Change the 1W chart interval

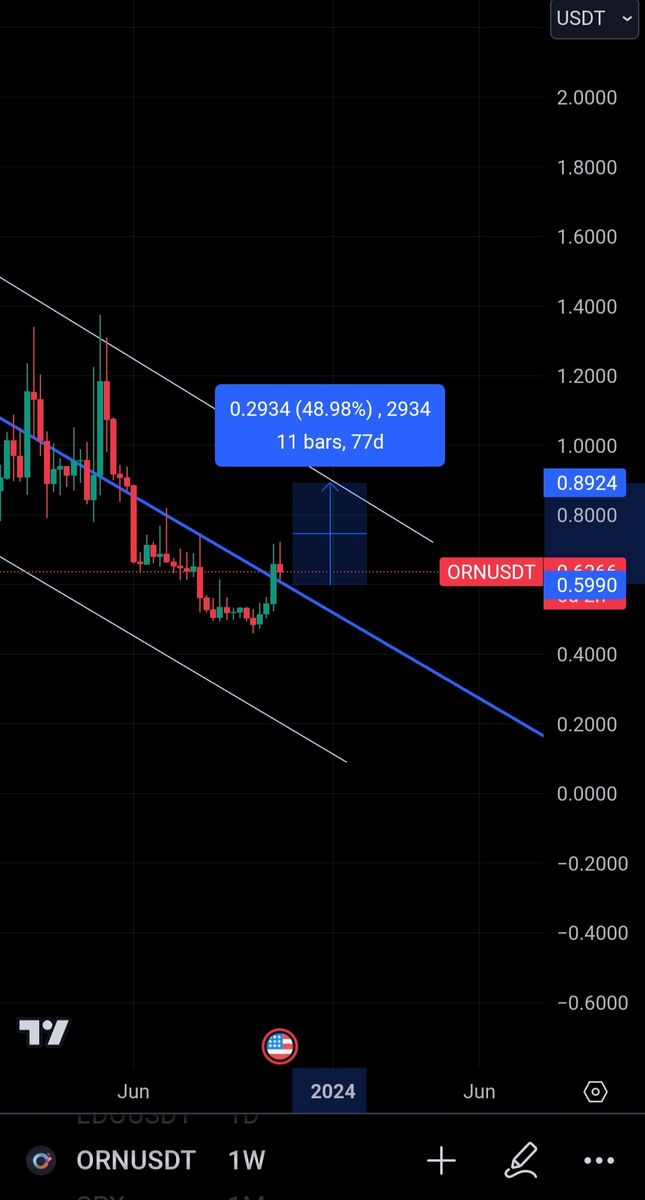(x=247, y=1160)
